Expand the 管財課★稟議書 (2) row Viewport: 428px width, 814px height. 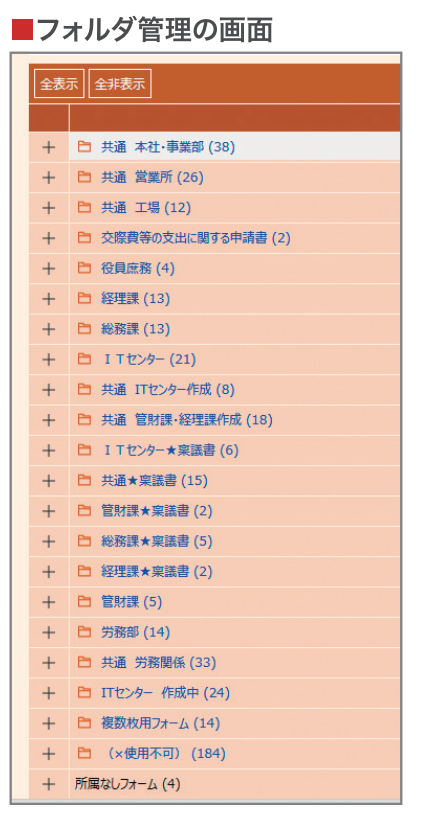(x=48, y=511)
